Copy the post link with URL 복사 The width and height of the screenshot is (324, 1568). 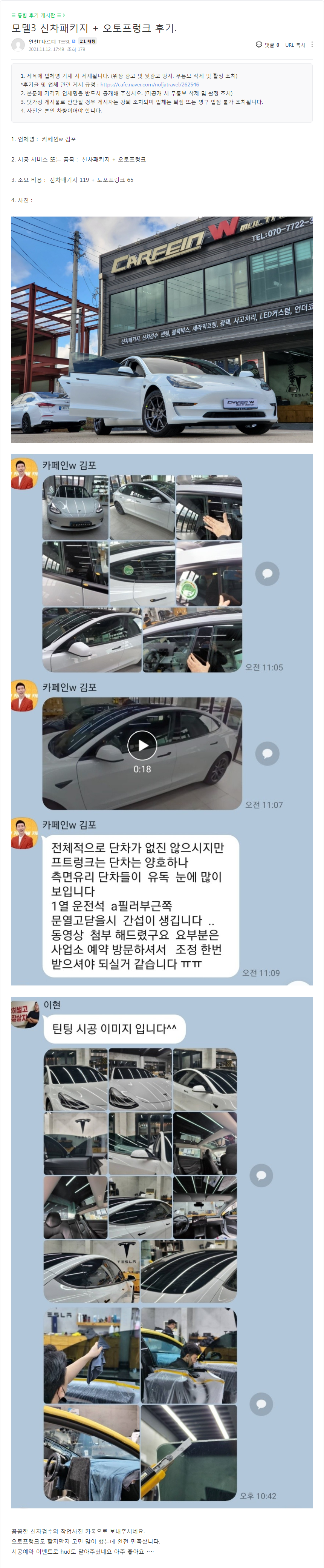click(295, 45)
